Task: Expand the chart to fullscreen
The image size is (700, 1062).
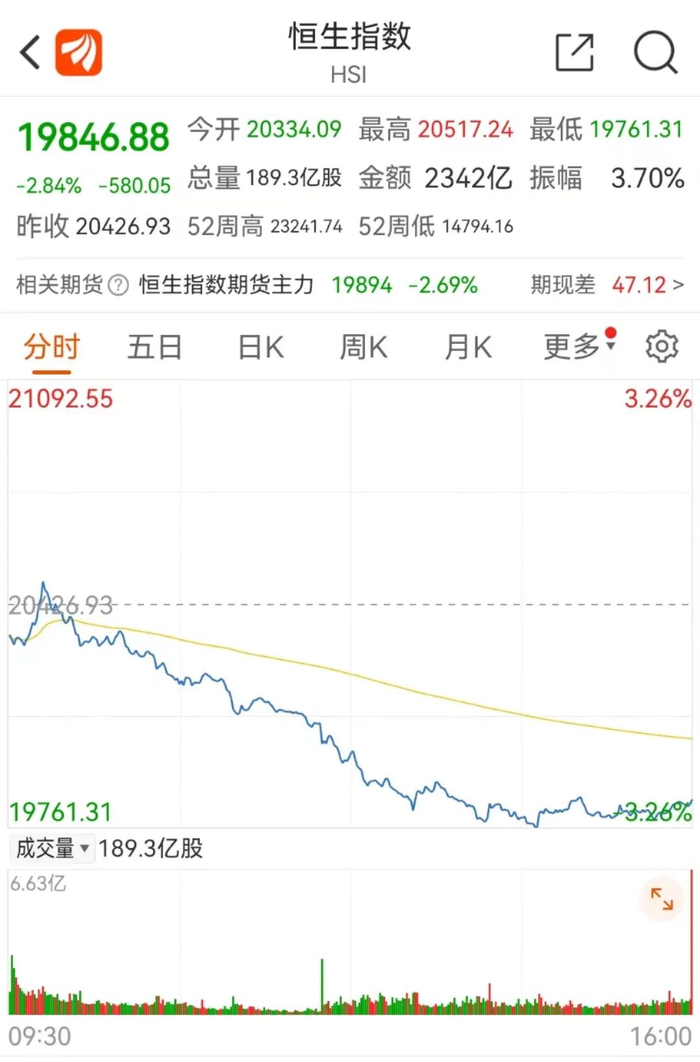Action: click(661, 899)
